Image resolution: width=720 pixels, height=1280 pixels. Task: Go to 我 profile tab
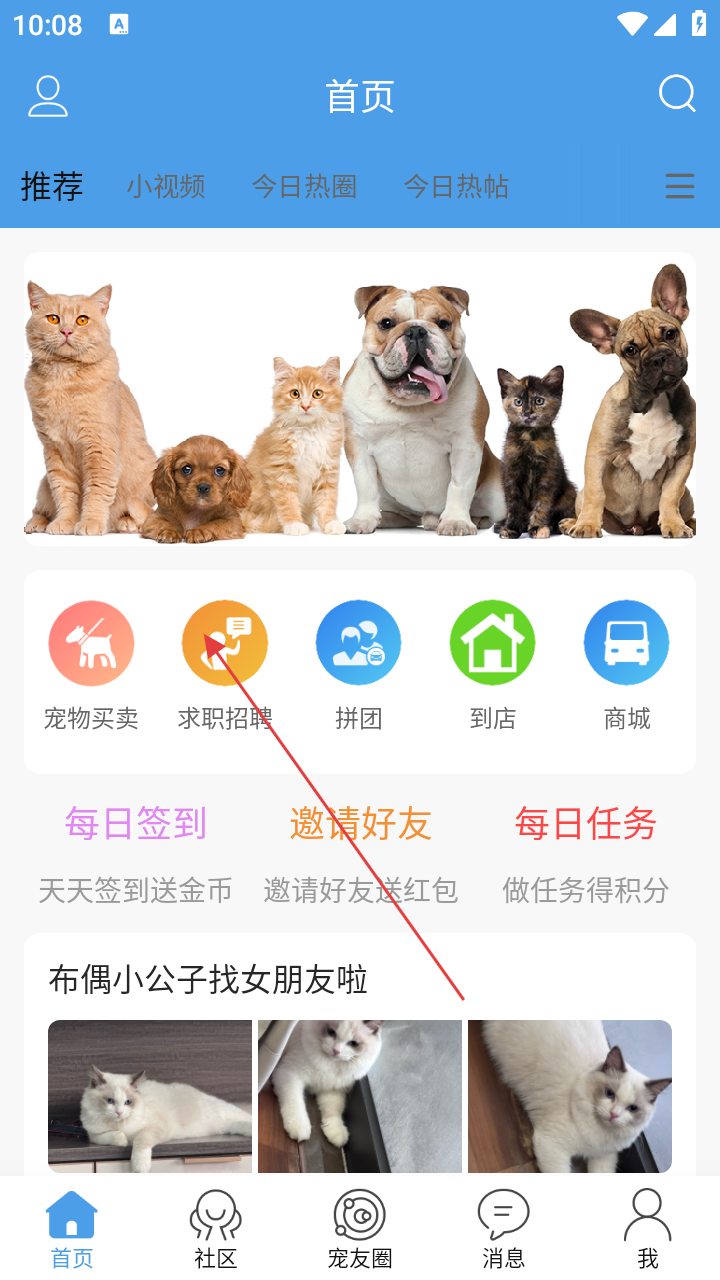point(648,1230)
